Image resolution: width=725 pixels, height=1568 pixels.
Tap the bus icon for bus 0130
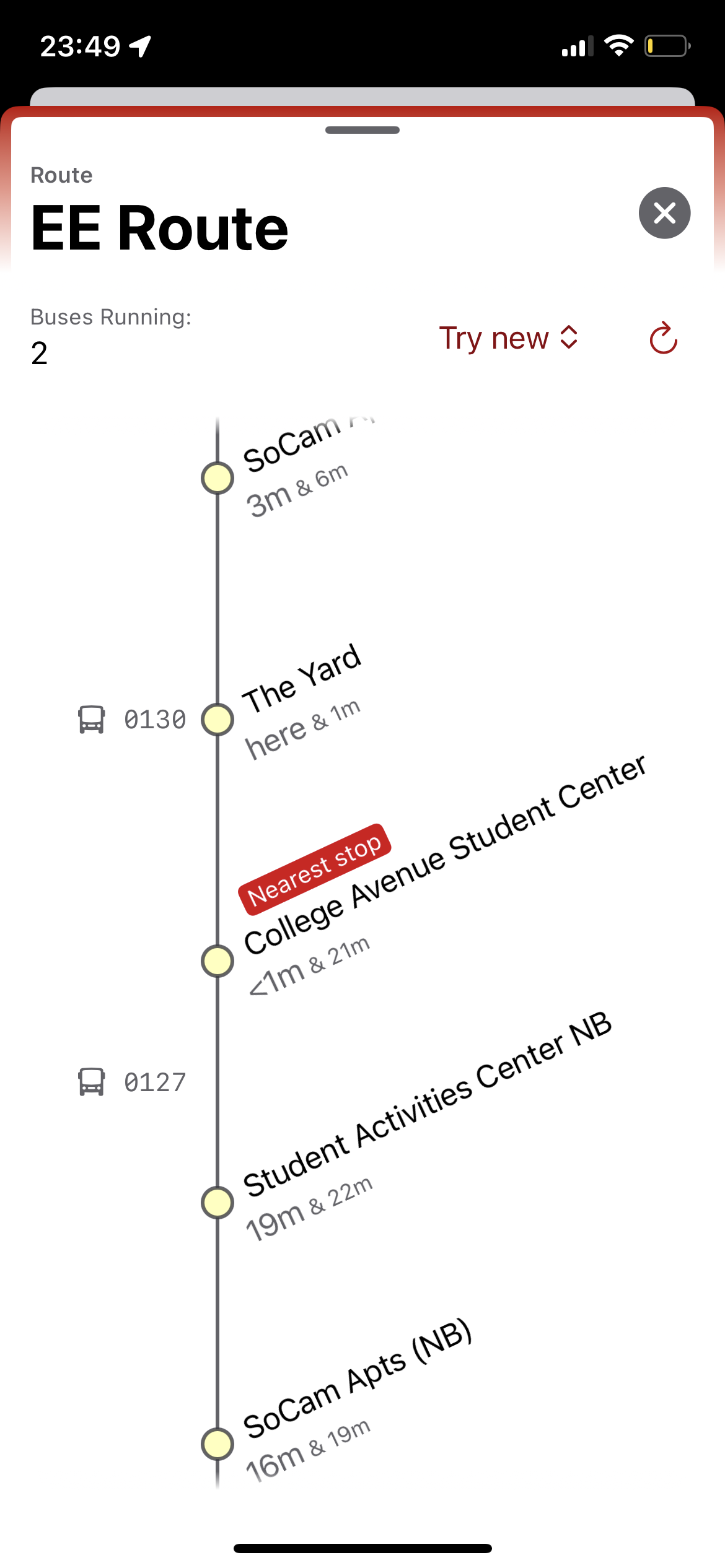coord(90,719)
